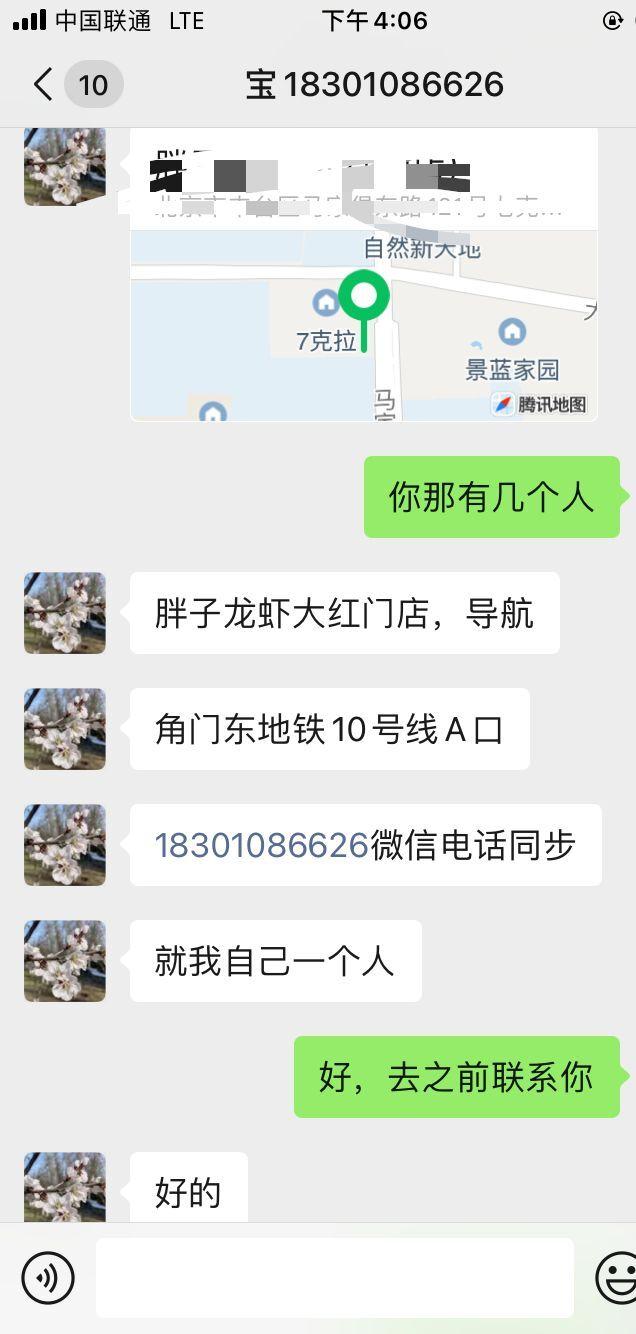Focus the message text field

334,1277
